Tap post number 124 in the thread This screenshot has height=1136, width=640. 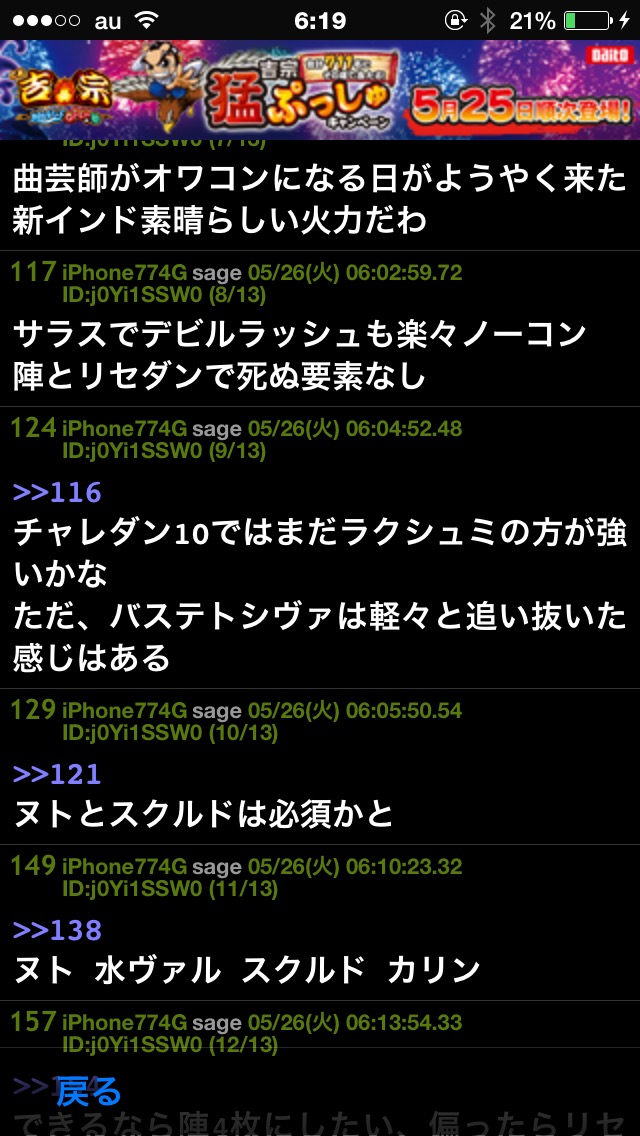pyautogui.click(x=33, y=428)
